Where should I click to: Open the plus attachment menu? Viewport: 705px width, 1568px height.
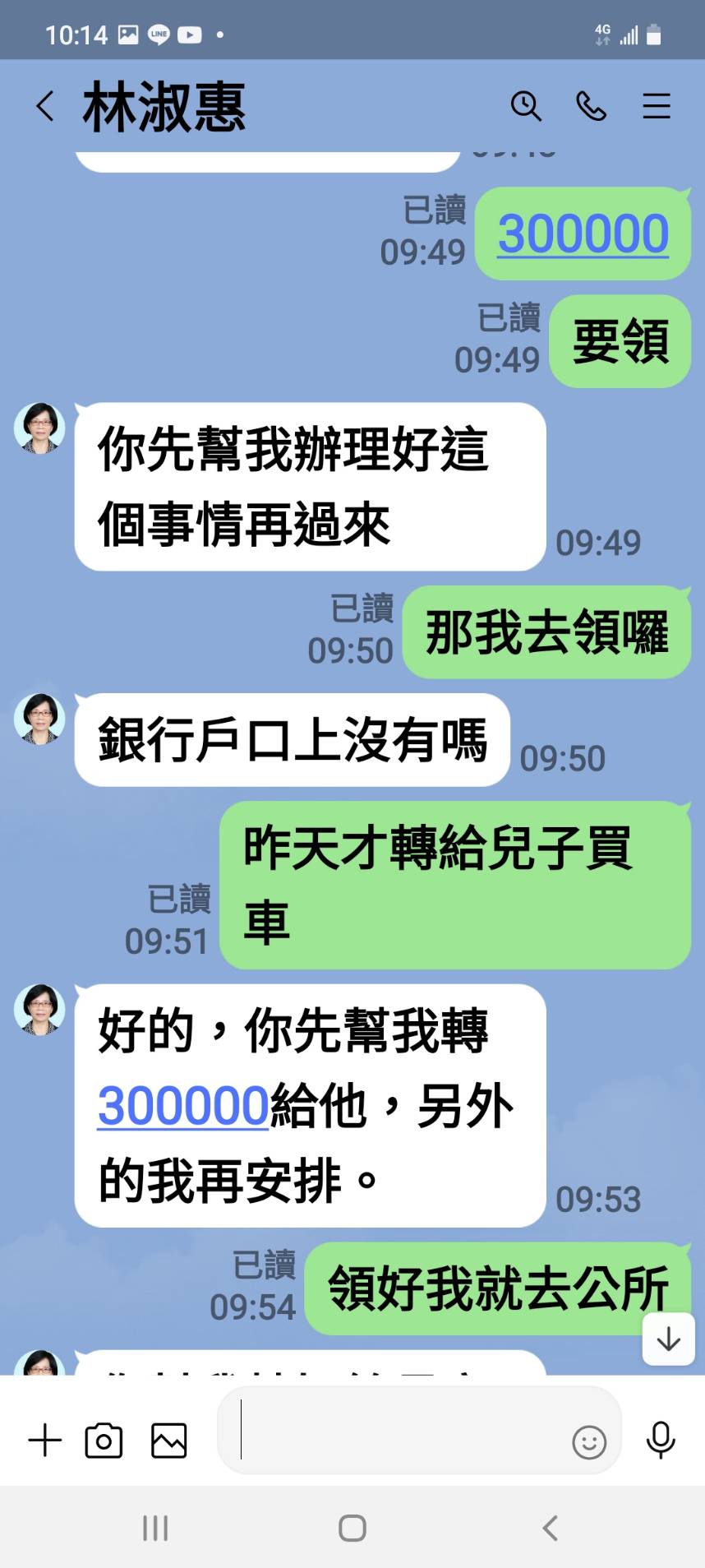(x=45, y=1441)
